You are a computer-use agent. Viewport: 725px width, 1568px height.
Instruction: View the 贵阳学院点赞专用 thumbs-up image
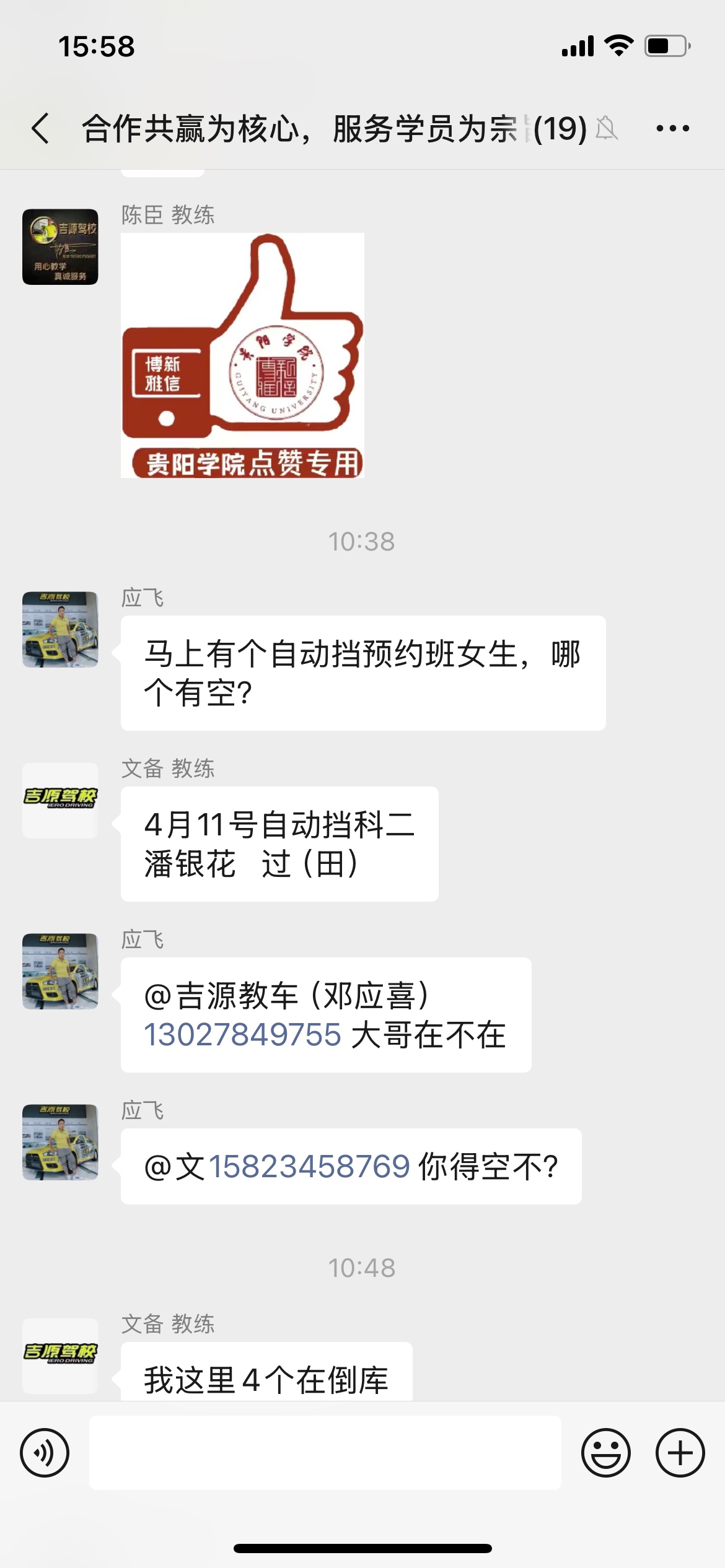click(x=242, y=355)
